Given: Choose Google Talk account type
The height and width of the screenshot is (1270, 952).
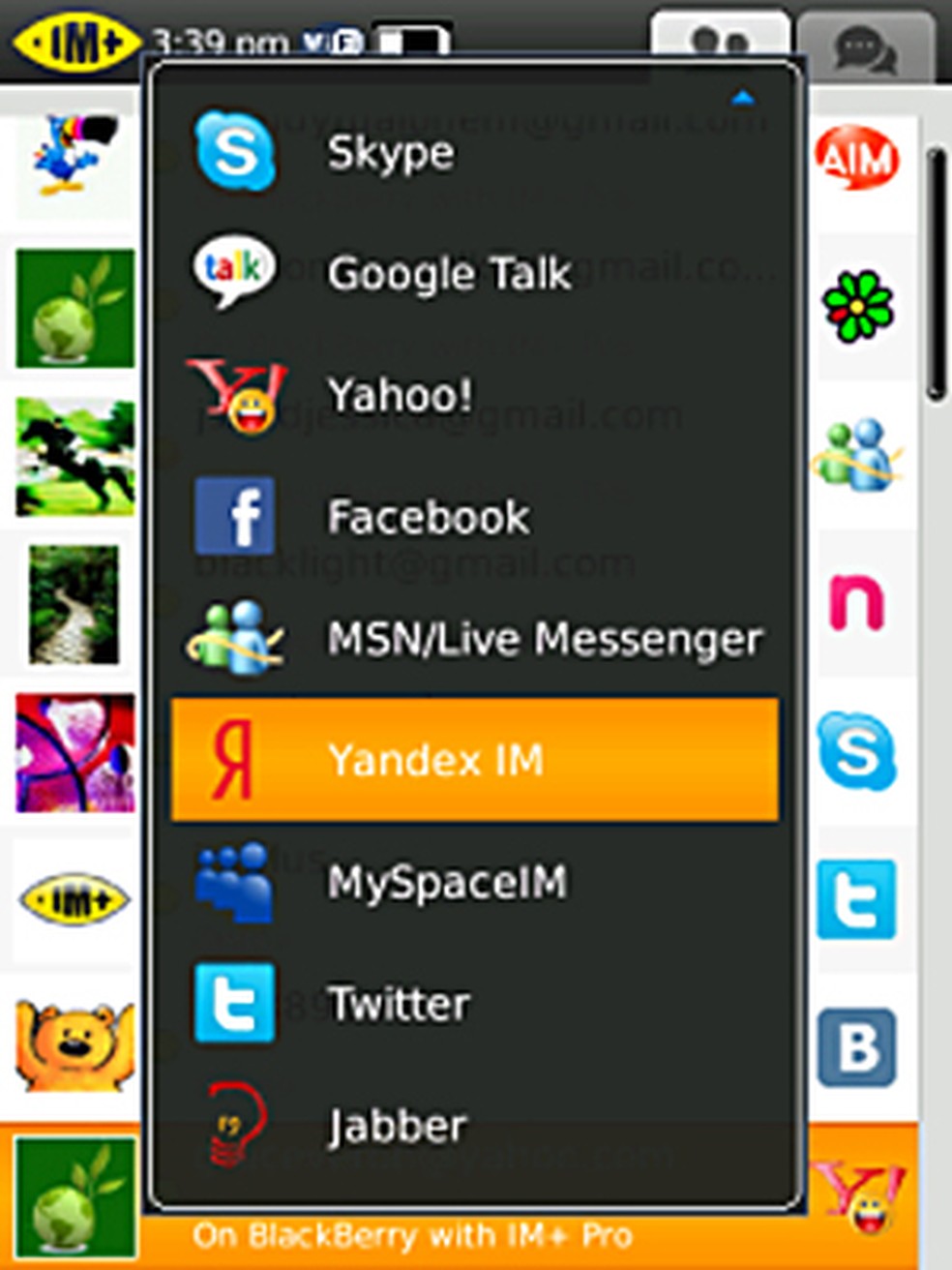Looking at the screenshot, I should (x=474, y=273).
